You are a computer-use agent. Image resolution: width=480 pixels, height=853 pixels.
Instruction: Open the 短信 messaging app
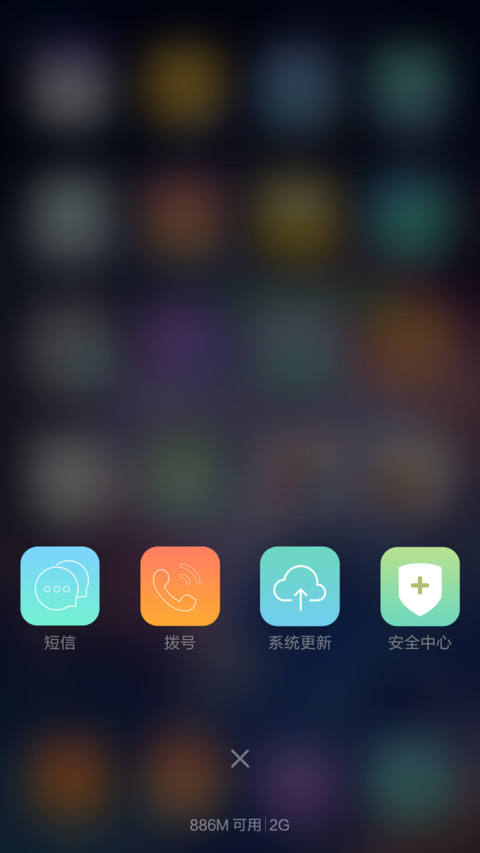60,586
